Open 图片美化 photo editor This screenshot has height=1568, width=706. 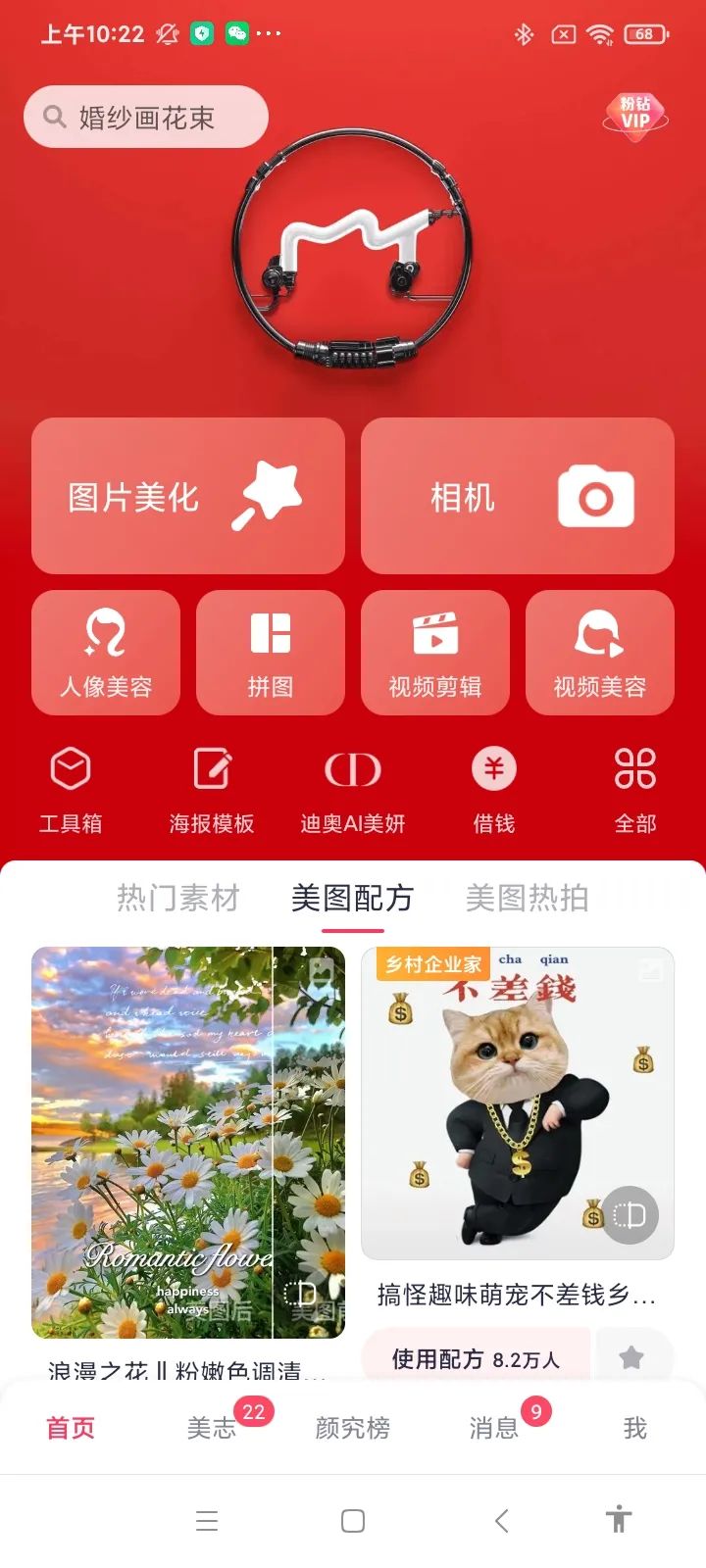point(188,496)
